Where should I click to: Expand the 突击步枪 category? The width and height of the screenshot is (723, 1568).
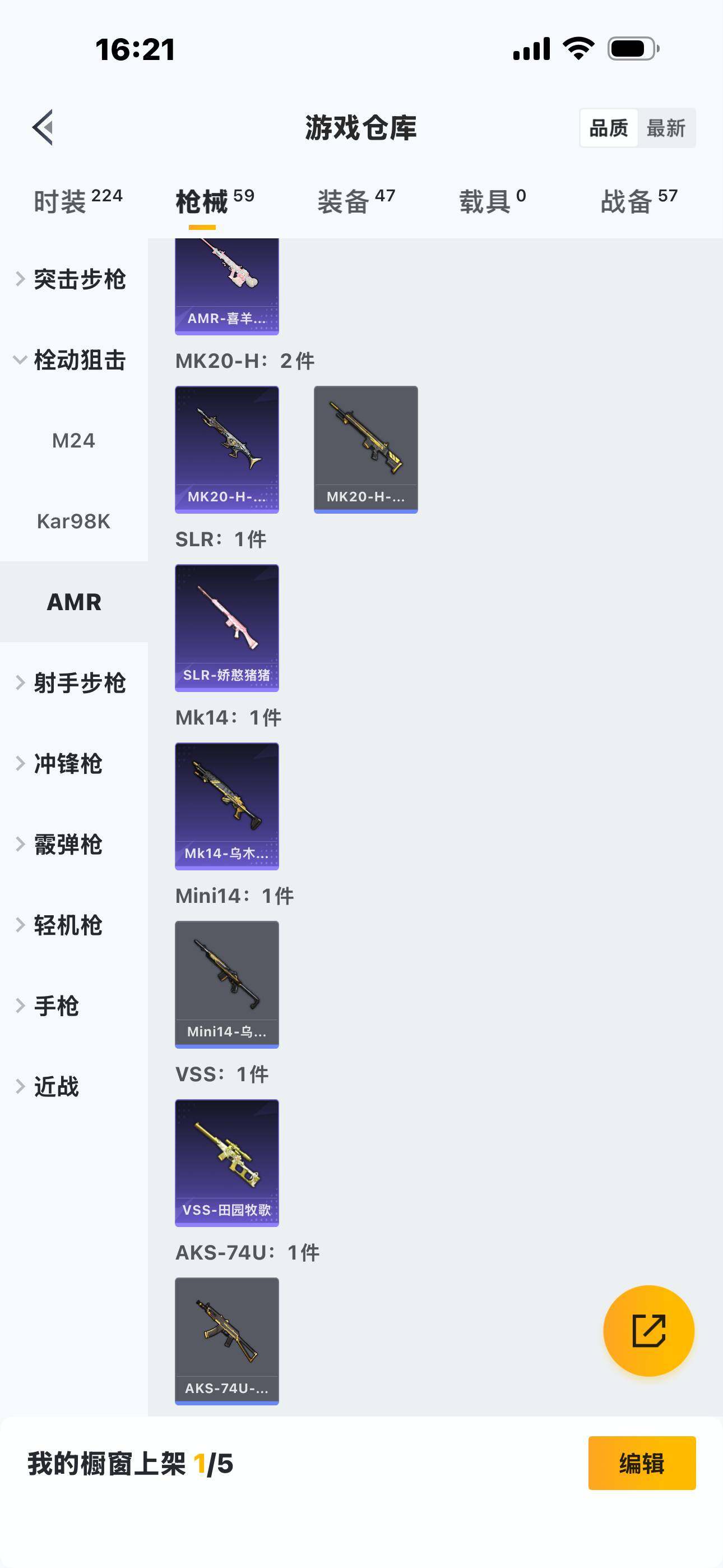click(x=73, y=279)
